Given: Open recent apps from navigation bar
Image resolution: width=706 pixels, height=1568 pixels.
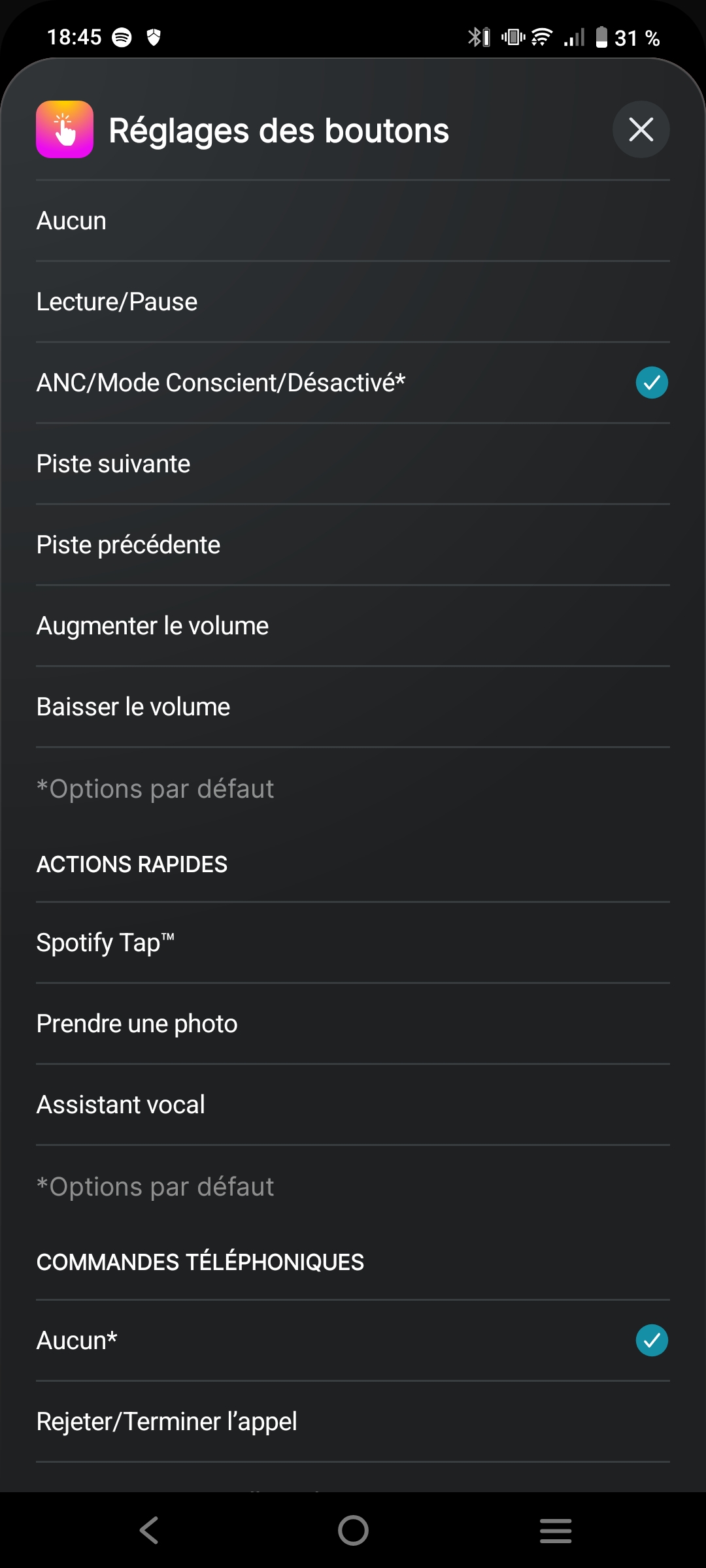Looking at the screenshot, I should point(556,1530).
